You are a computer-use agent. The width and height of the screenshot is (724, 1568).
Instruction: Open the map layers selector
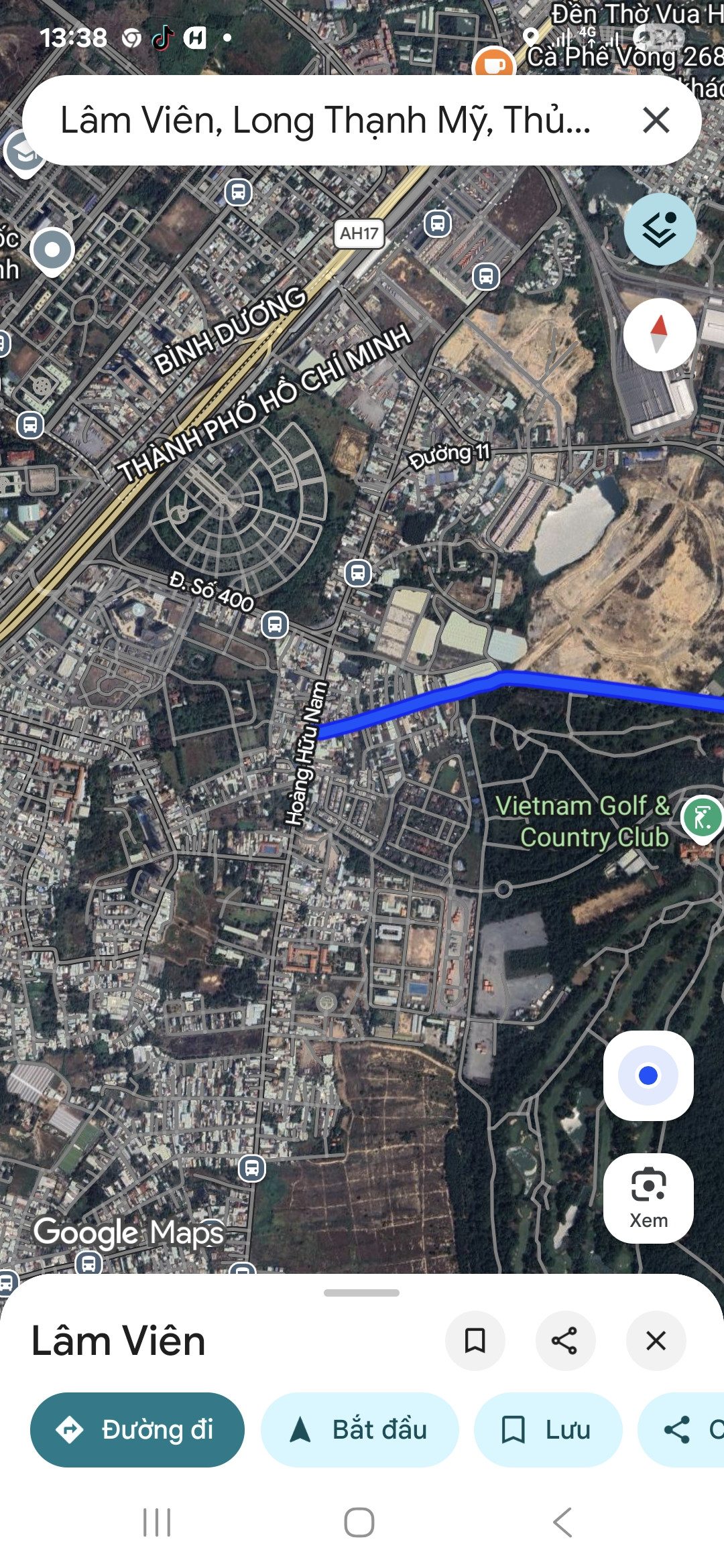(x=660, y=230)
